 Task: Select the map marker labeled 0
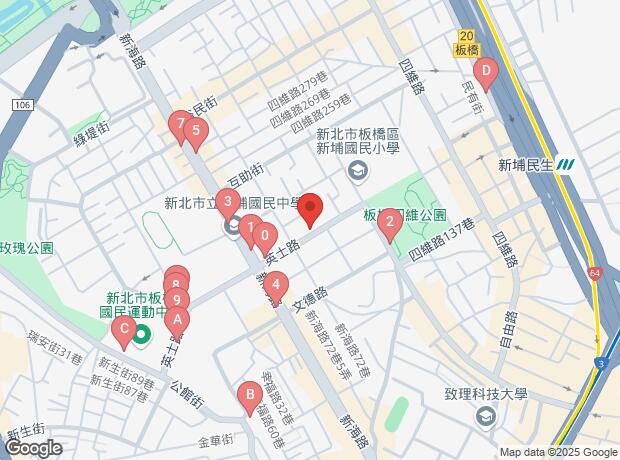(x=264, y=238)
